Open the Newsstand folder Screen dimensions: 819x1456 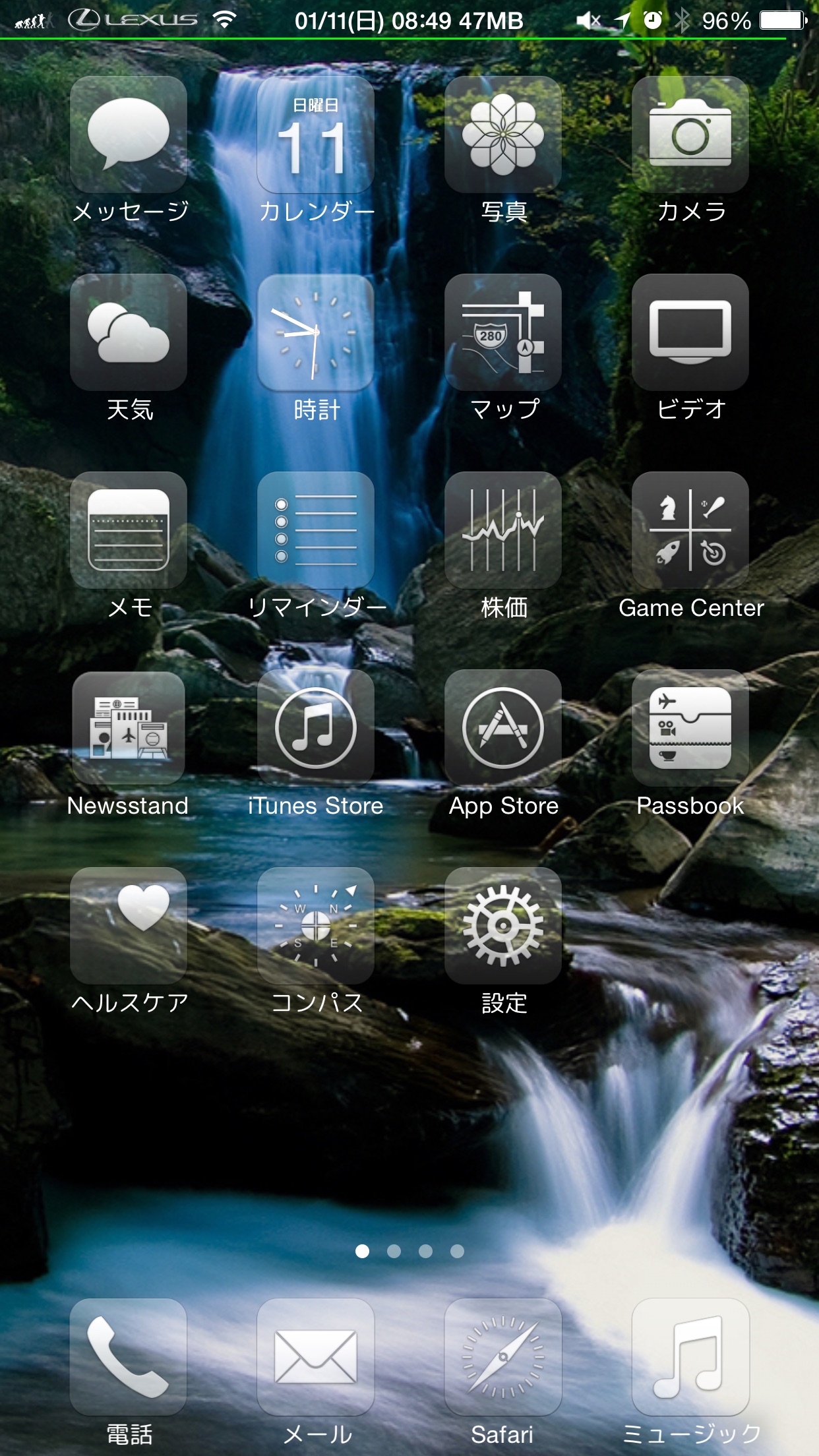pos(129,728)
